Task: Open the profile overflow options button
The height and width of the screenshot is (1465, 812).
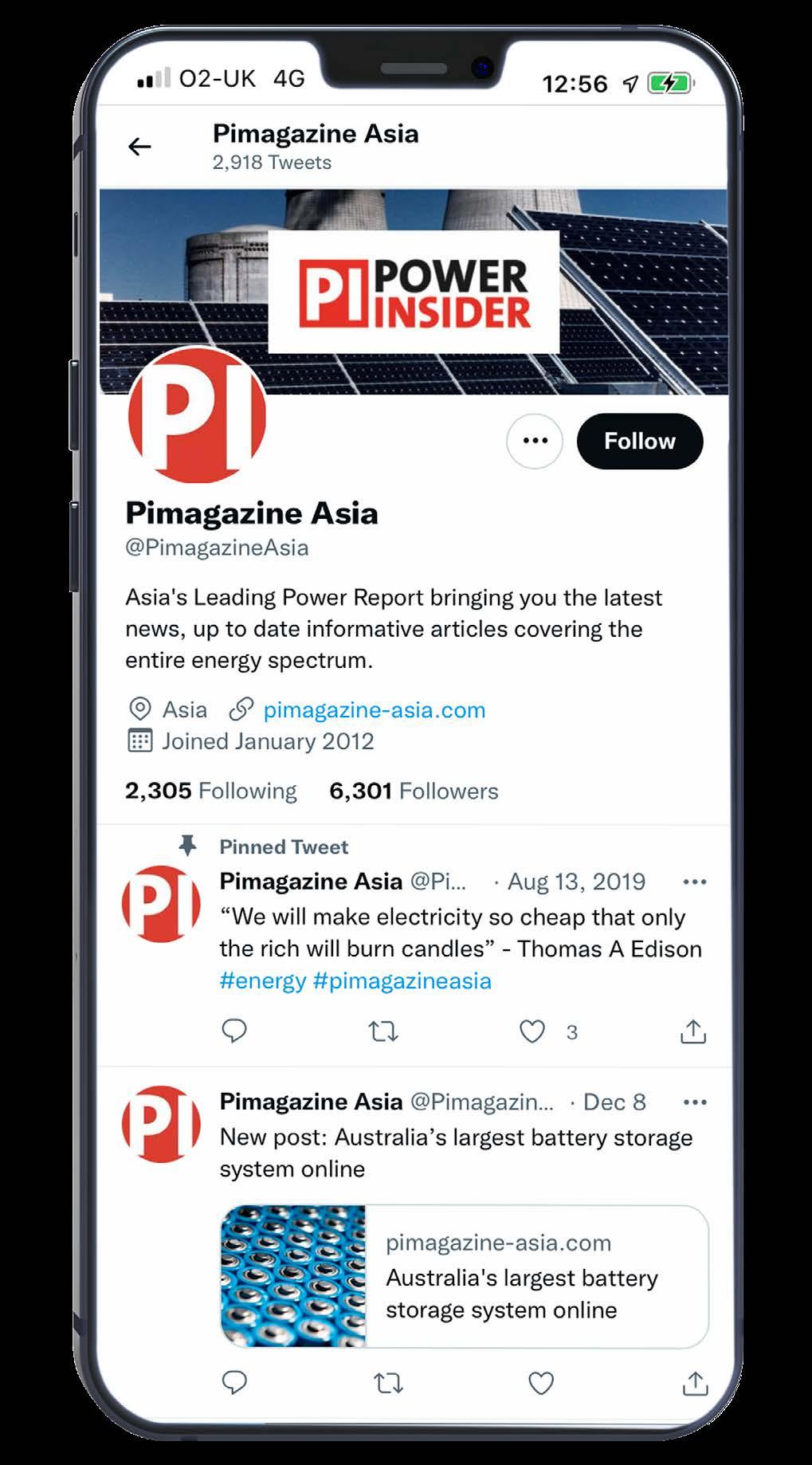Action: pyautogui.click(x=535, y=441)
